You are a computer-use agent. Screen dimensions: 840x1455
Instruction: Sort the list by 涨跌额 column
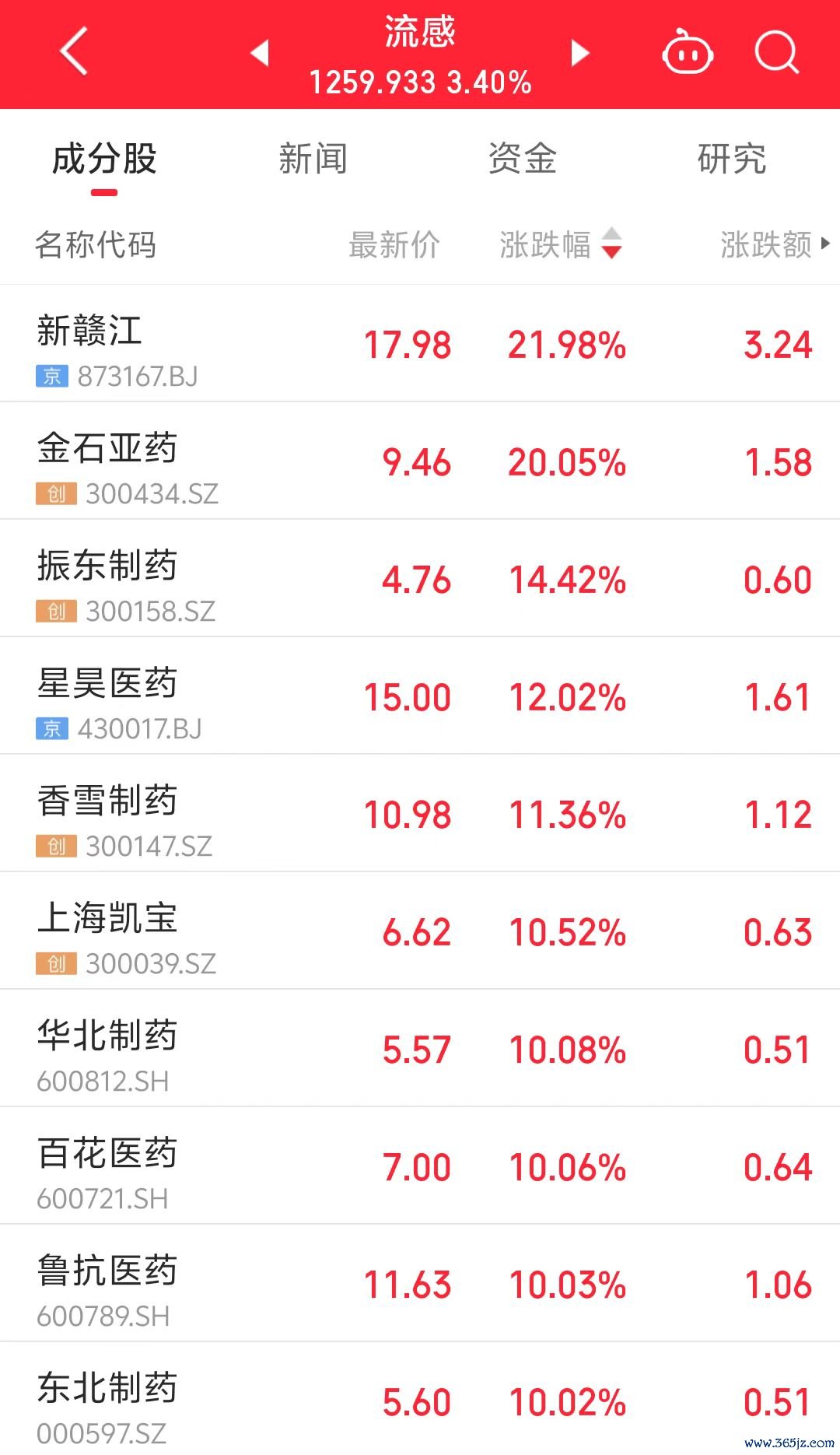pos(775,244)
